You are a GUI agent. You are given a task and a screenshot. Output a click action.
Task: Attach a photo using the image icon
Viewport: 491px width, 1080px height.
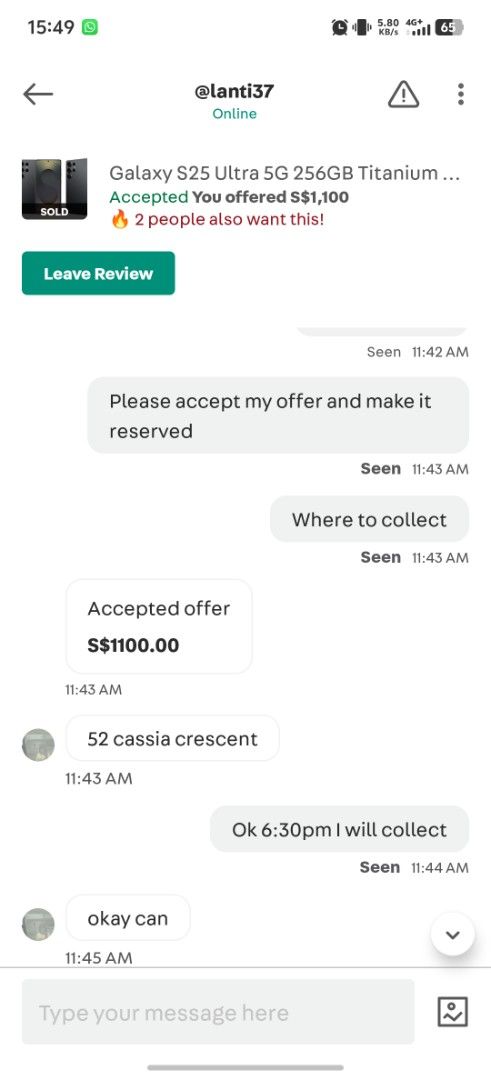pos(453,1012)
